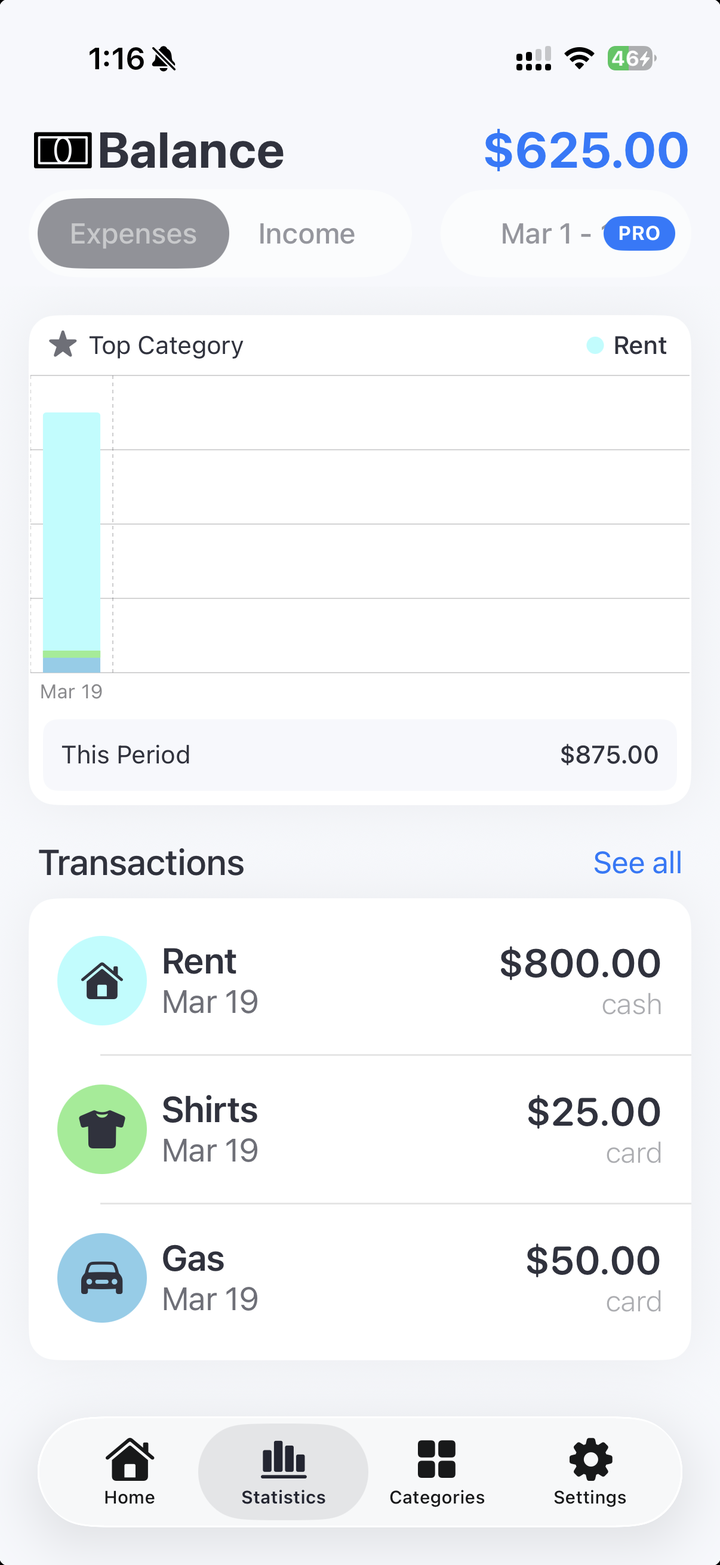Viewport: 720px width, 1565px height.
Task: Go to the Home tab
Action: pos(129,1471)
